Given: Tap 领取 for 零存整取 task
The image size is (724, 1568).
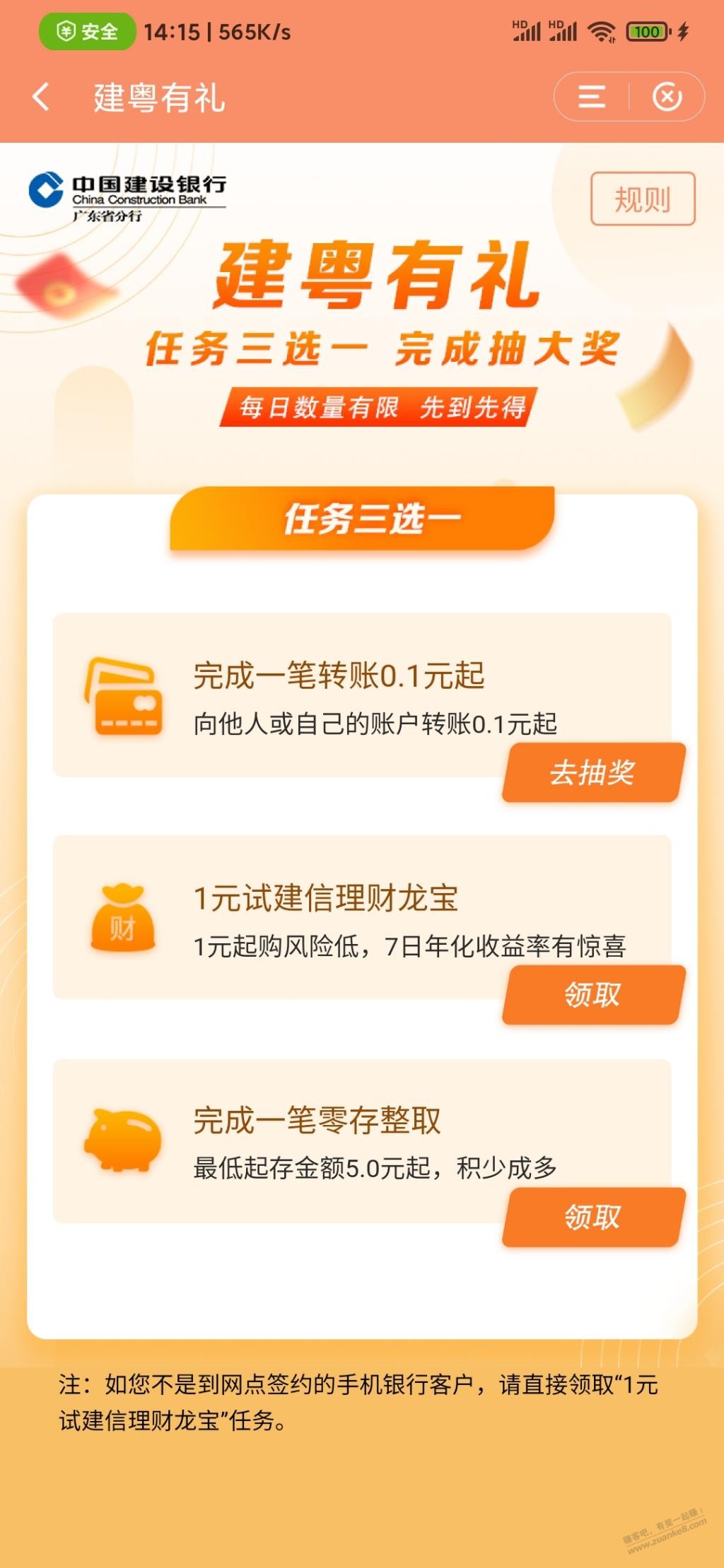Looking at the screenshot, I should (592, 1218).
